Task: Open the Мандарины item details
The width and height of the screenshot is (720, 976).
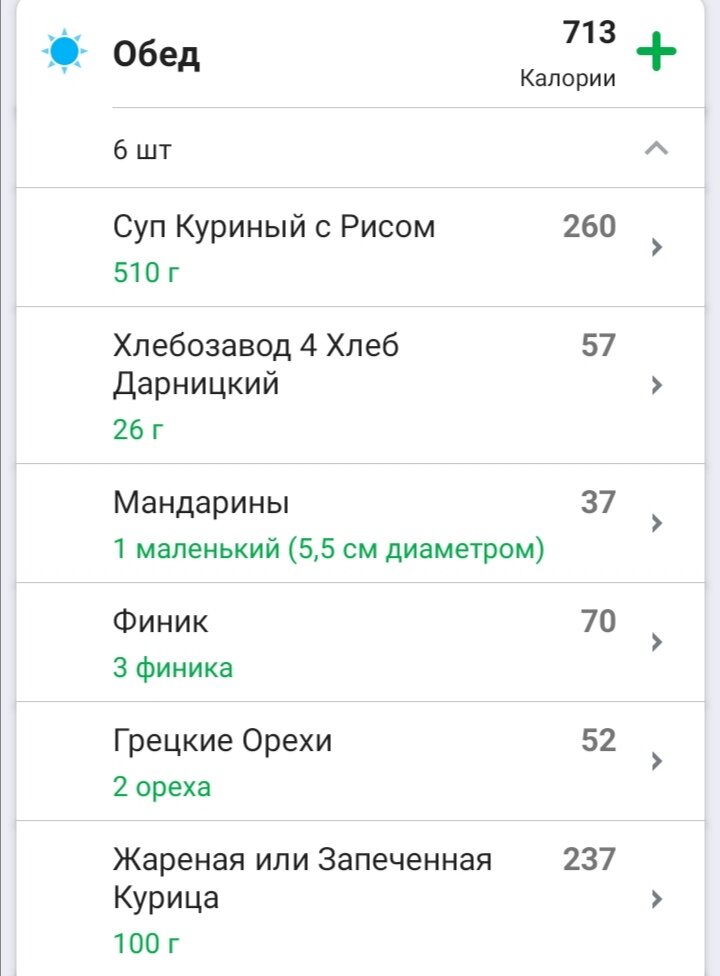Action: (x=655, y=522)
